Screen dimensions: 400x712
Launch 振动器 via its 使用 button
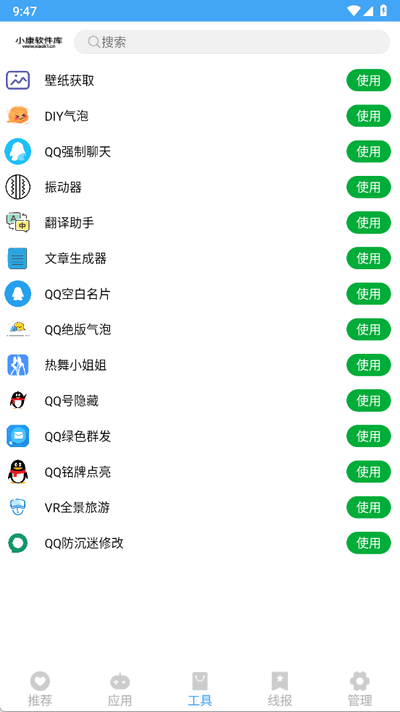click(x=368, y=187)
